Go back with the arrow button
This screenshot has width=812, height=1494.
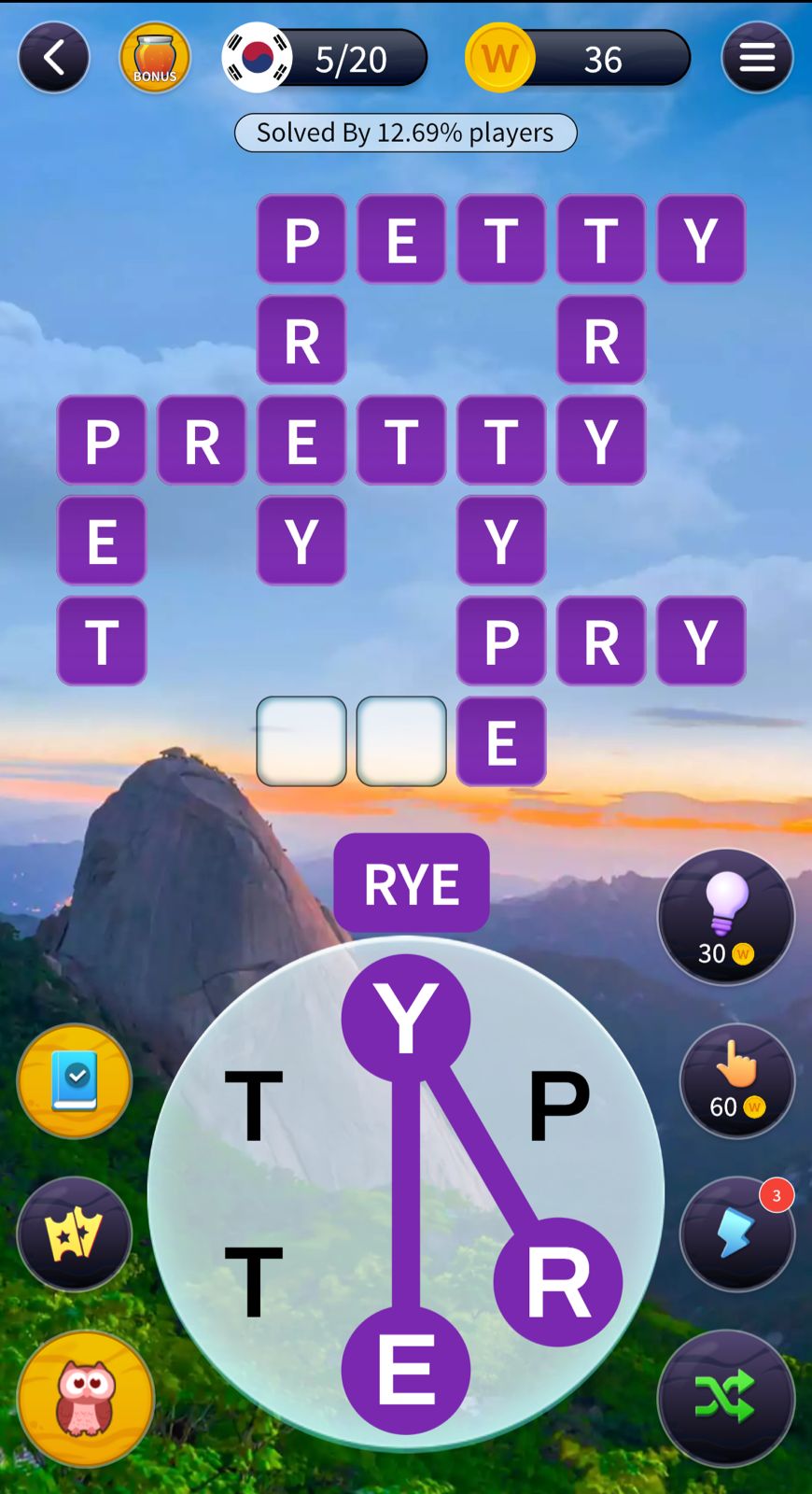click(53, 58)
